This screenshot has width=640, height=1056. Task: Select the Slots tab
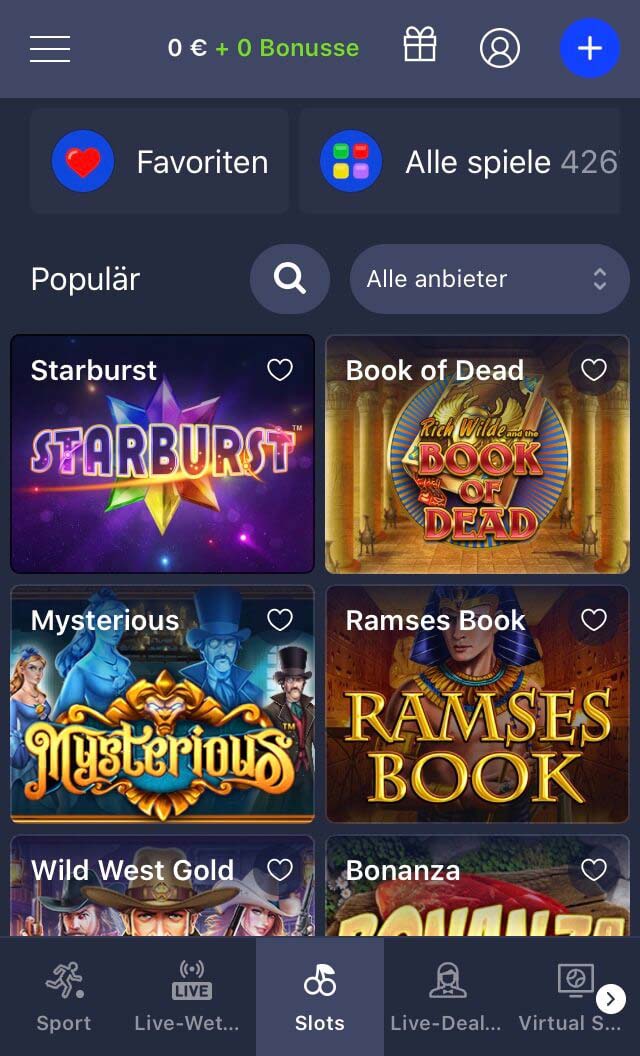coord(320,996)
